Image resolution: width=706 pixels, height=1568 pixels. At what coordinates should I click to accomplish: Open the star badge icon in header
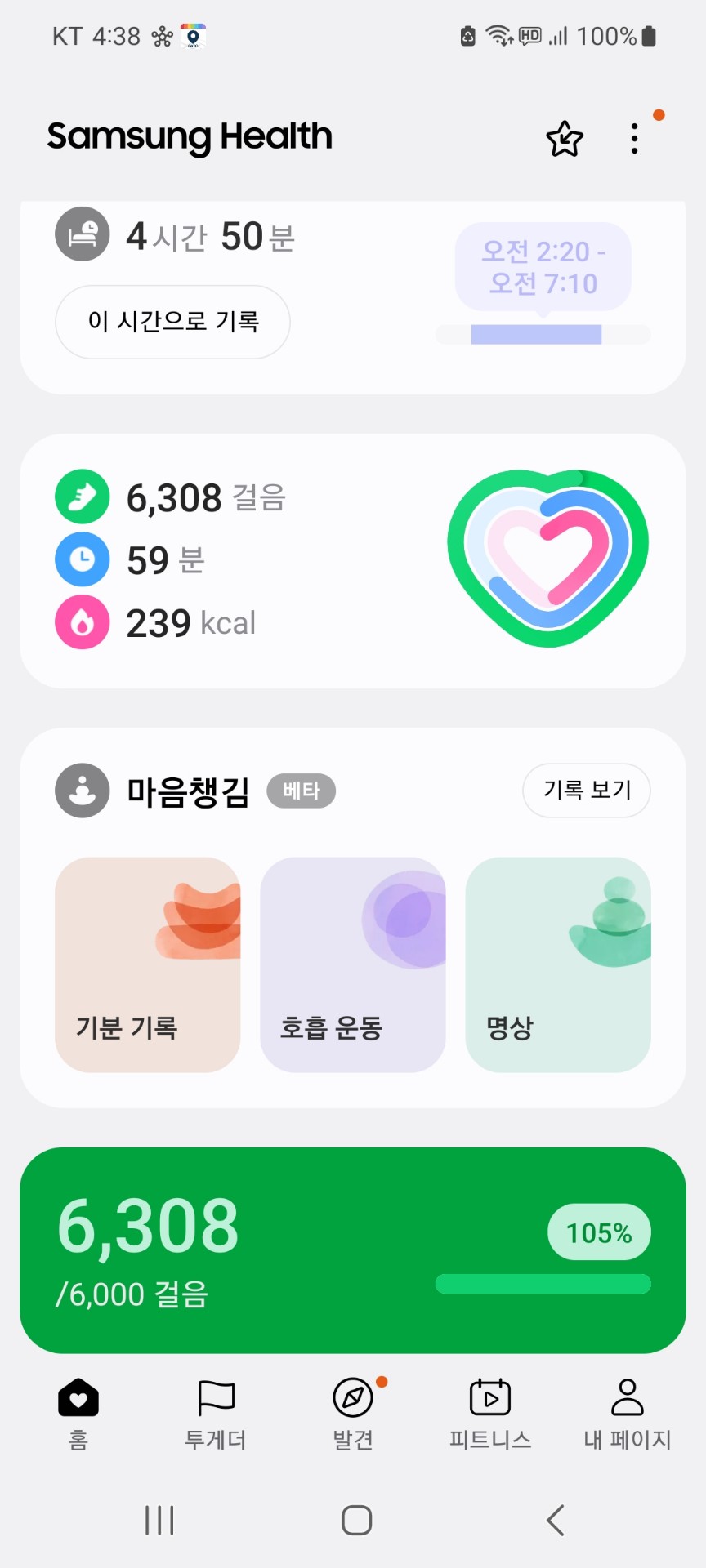pos(564,139)
